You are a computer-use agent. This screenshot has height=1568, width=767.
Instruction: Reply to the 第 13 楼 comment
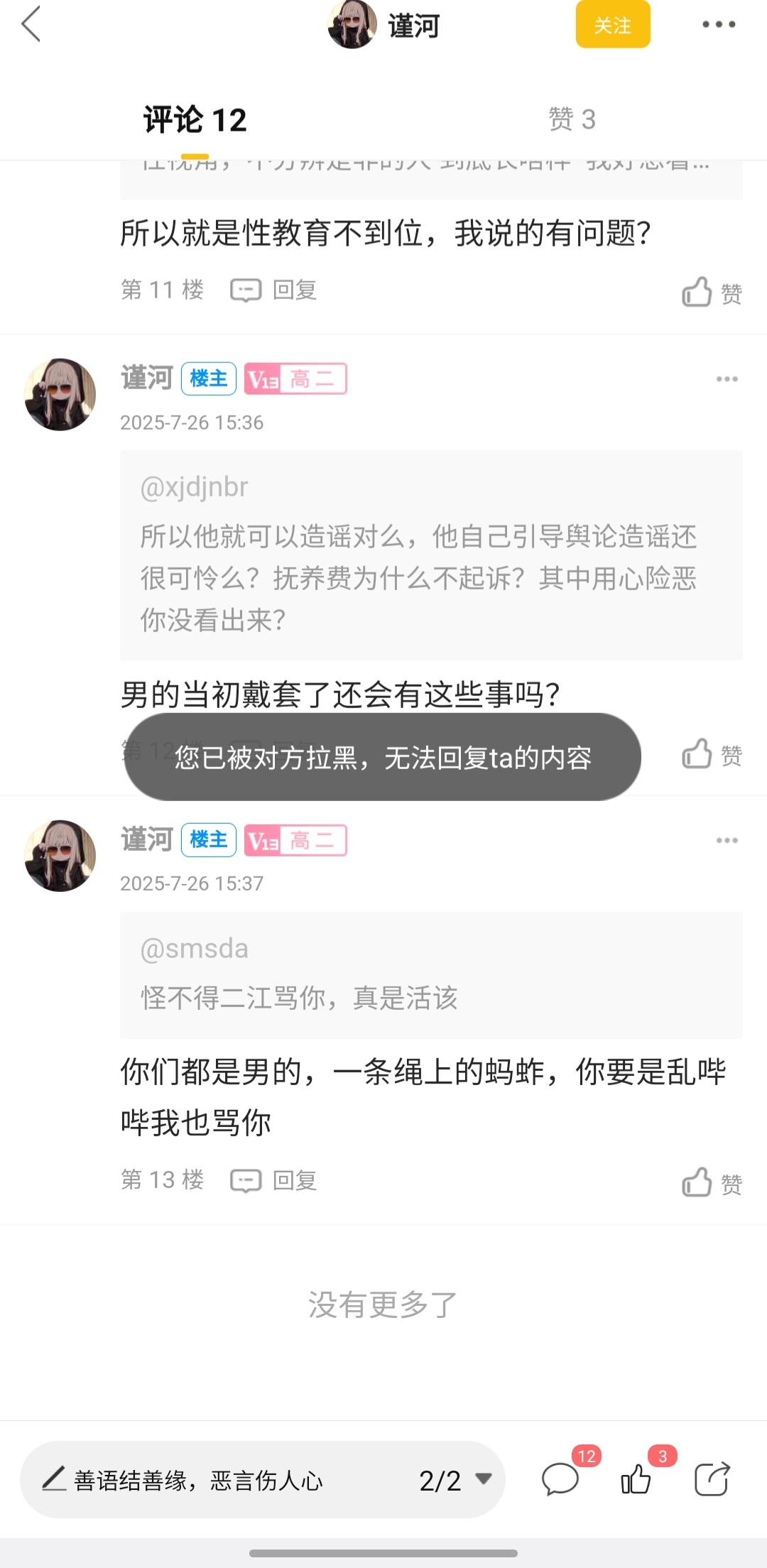tap(274, 1180)
